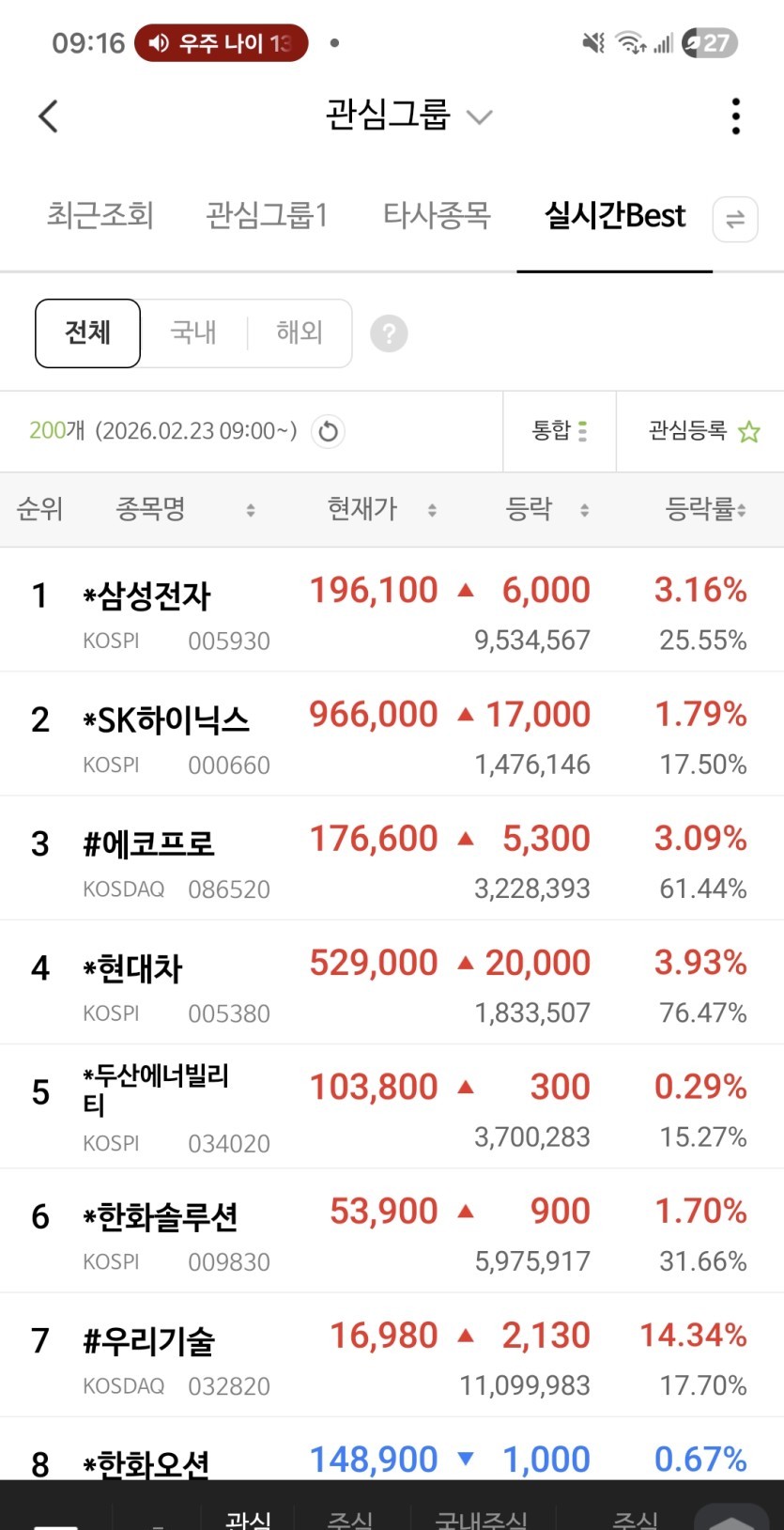Image resolution: width=784 pixels, height=1530 pixels.
Task: Select the 해외 filter segment
Action: pyautogui.click(x=299, y=332)
